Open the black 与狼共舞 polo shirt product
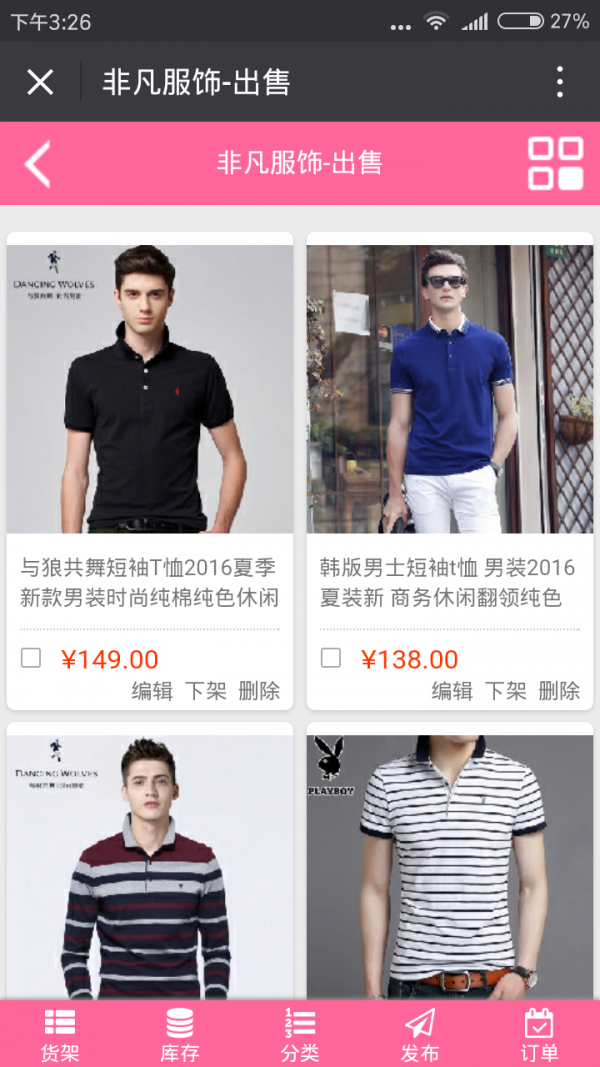 coord(150,389)
